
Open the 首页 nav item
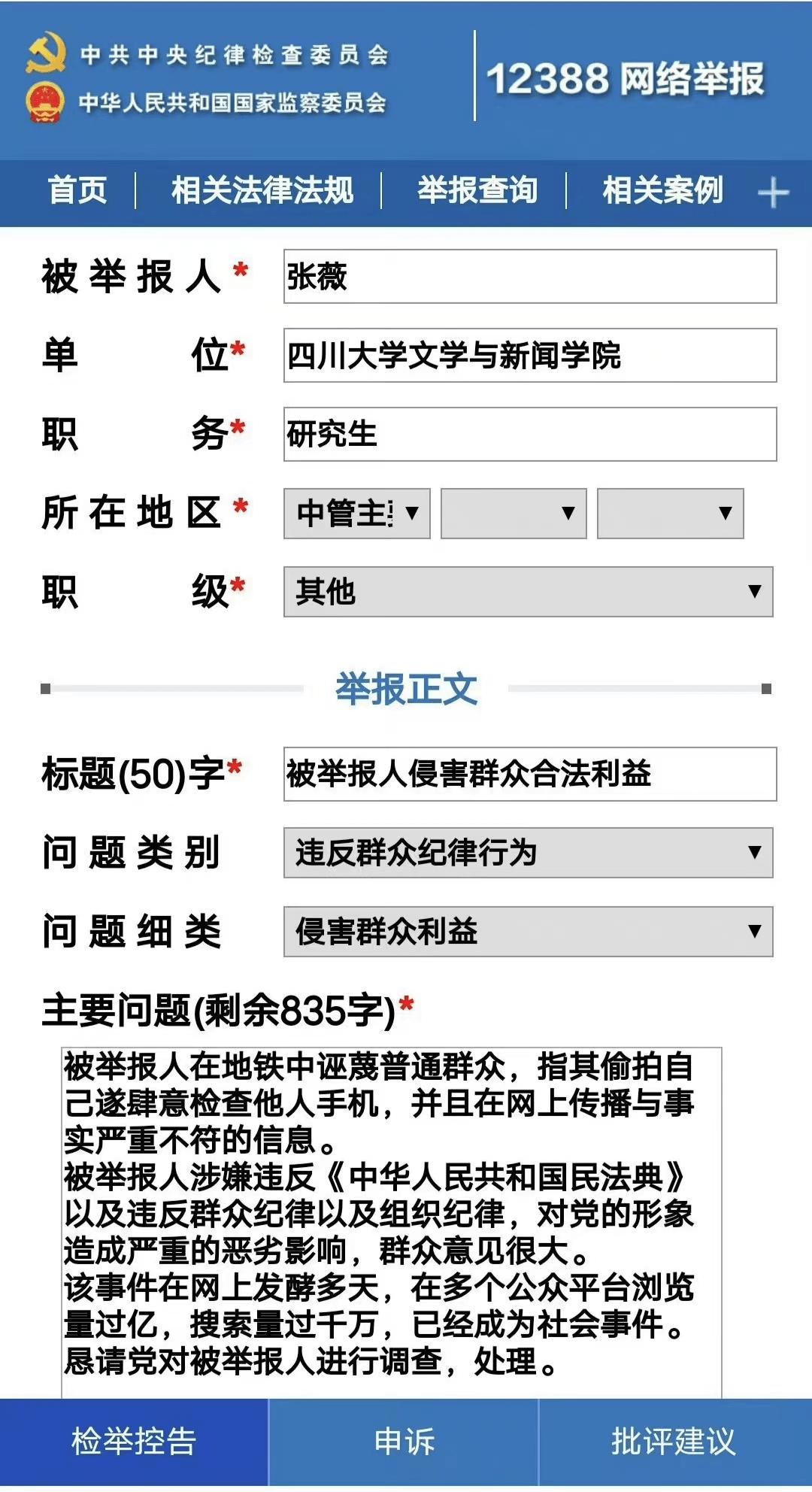[77, 191]
